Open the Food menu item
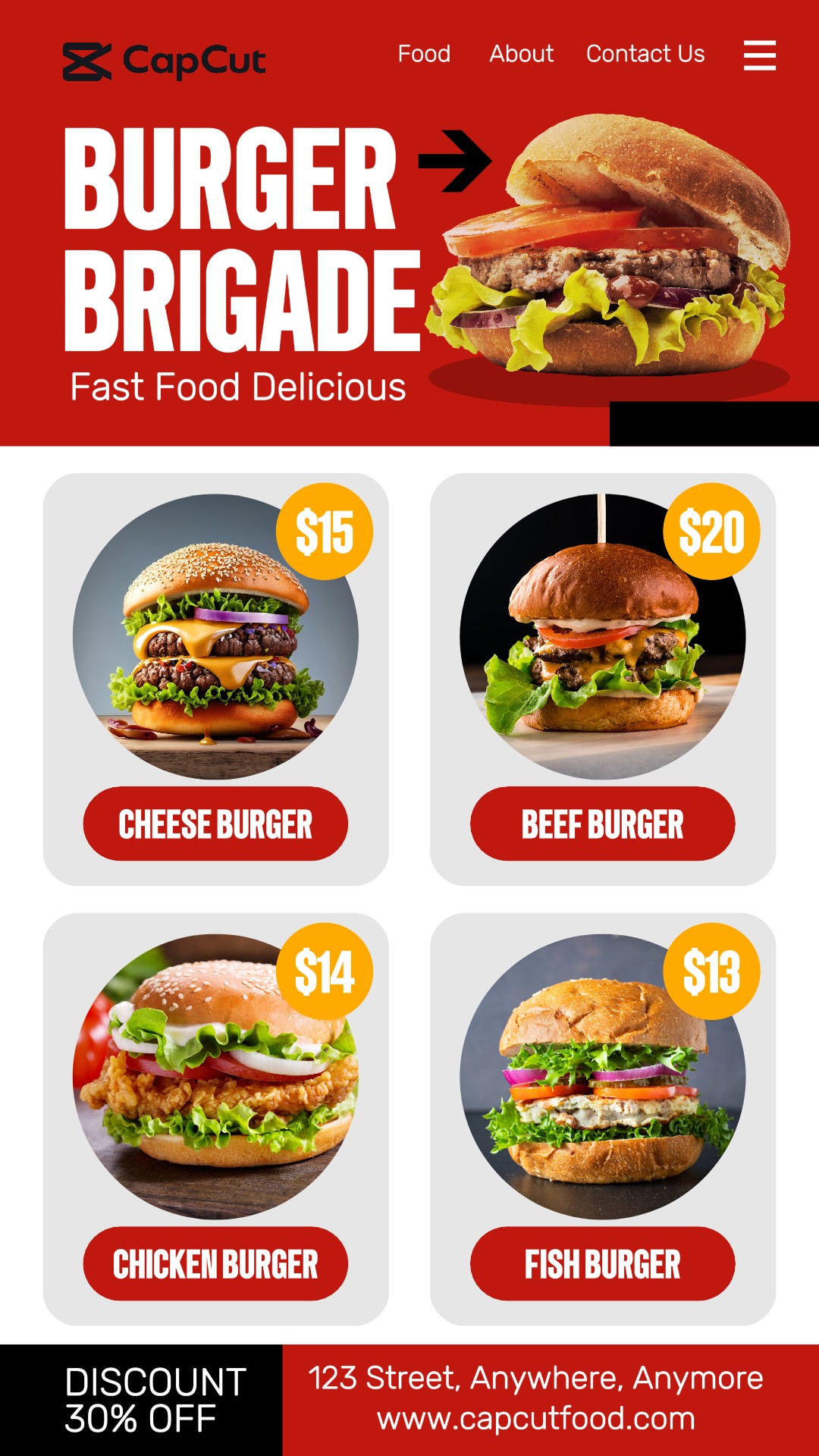This screenshot has width=819, height=1456. click(x=424, y=54)
